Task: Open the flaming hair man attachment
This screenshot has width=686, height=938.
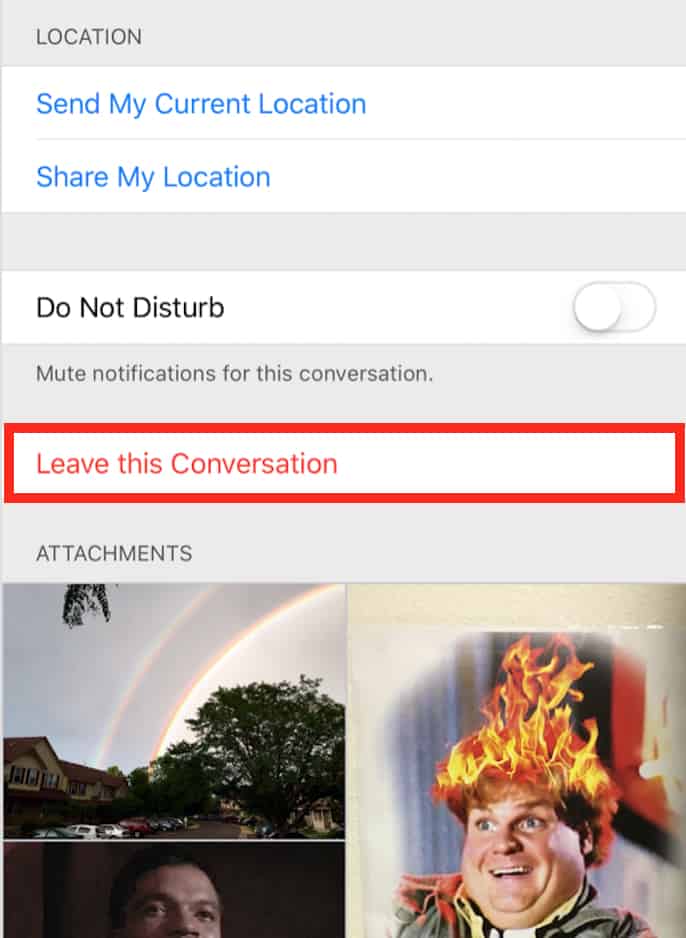Action: [516, 761]
